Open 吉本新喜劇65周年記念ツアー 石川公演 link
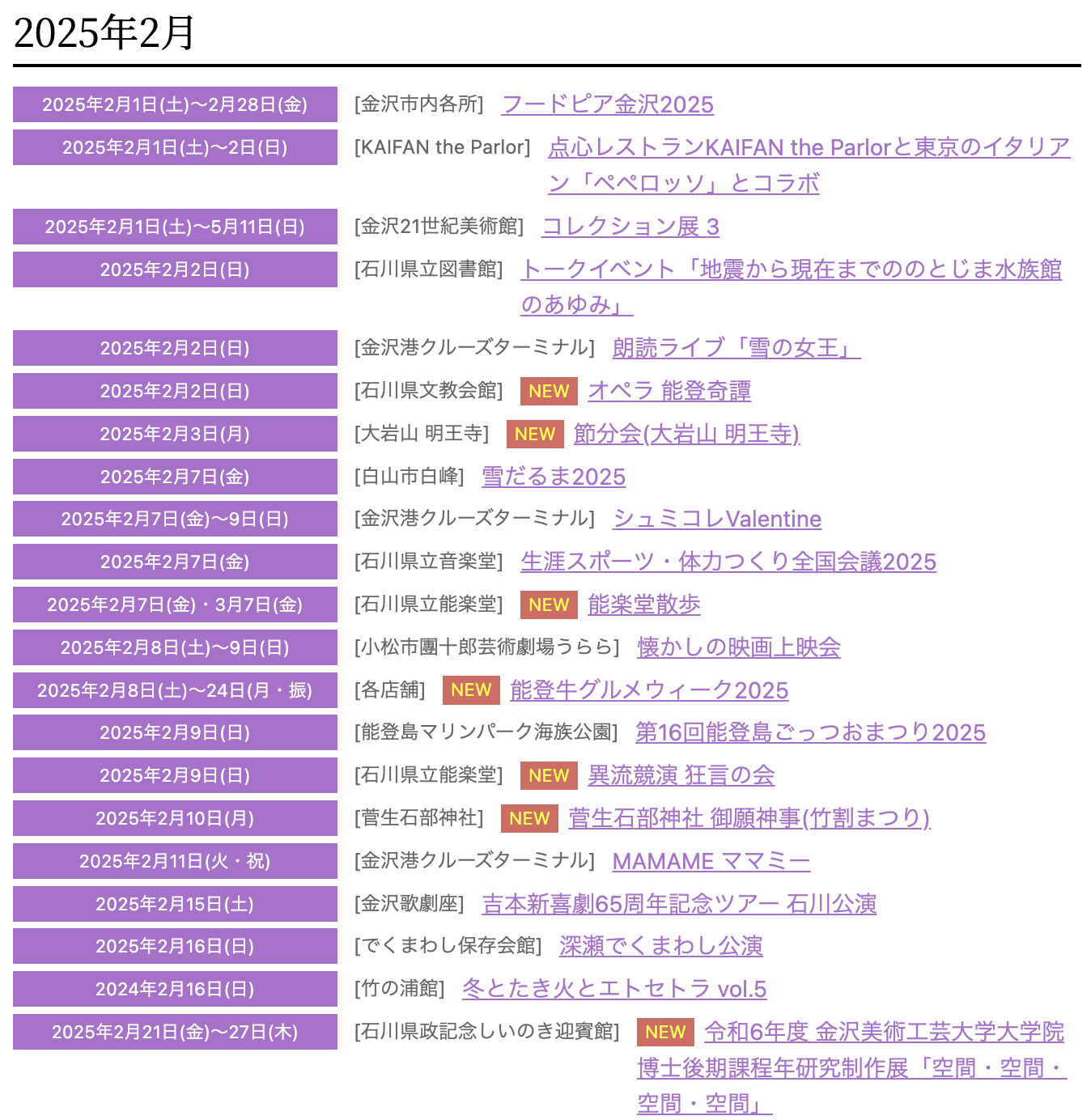Viewport: 1091px width, 1120px height. coord(678,904)
